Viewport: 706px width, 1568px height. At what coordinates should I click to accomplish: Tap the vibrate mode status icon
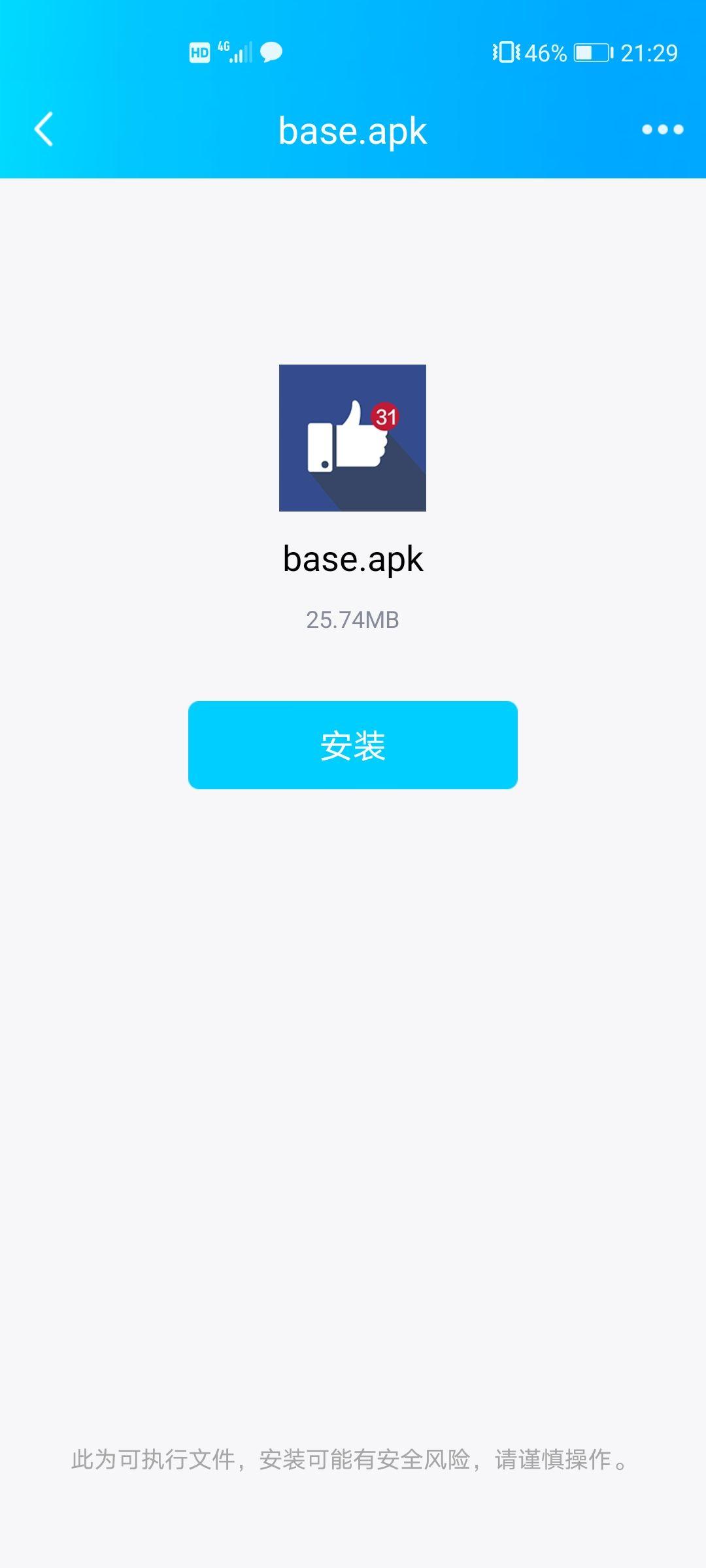(507, 52)
